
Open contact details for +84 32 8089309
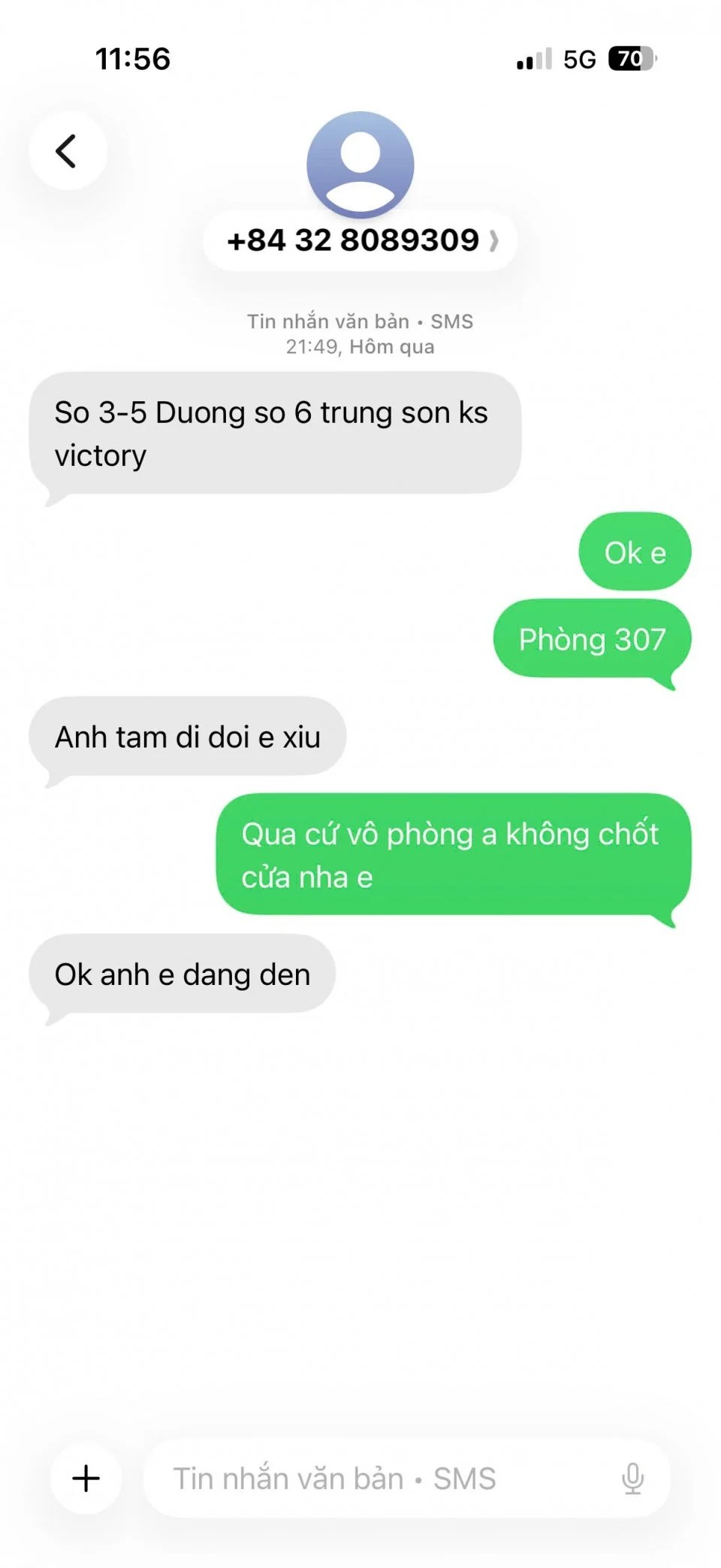click(x=360, y=241)
